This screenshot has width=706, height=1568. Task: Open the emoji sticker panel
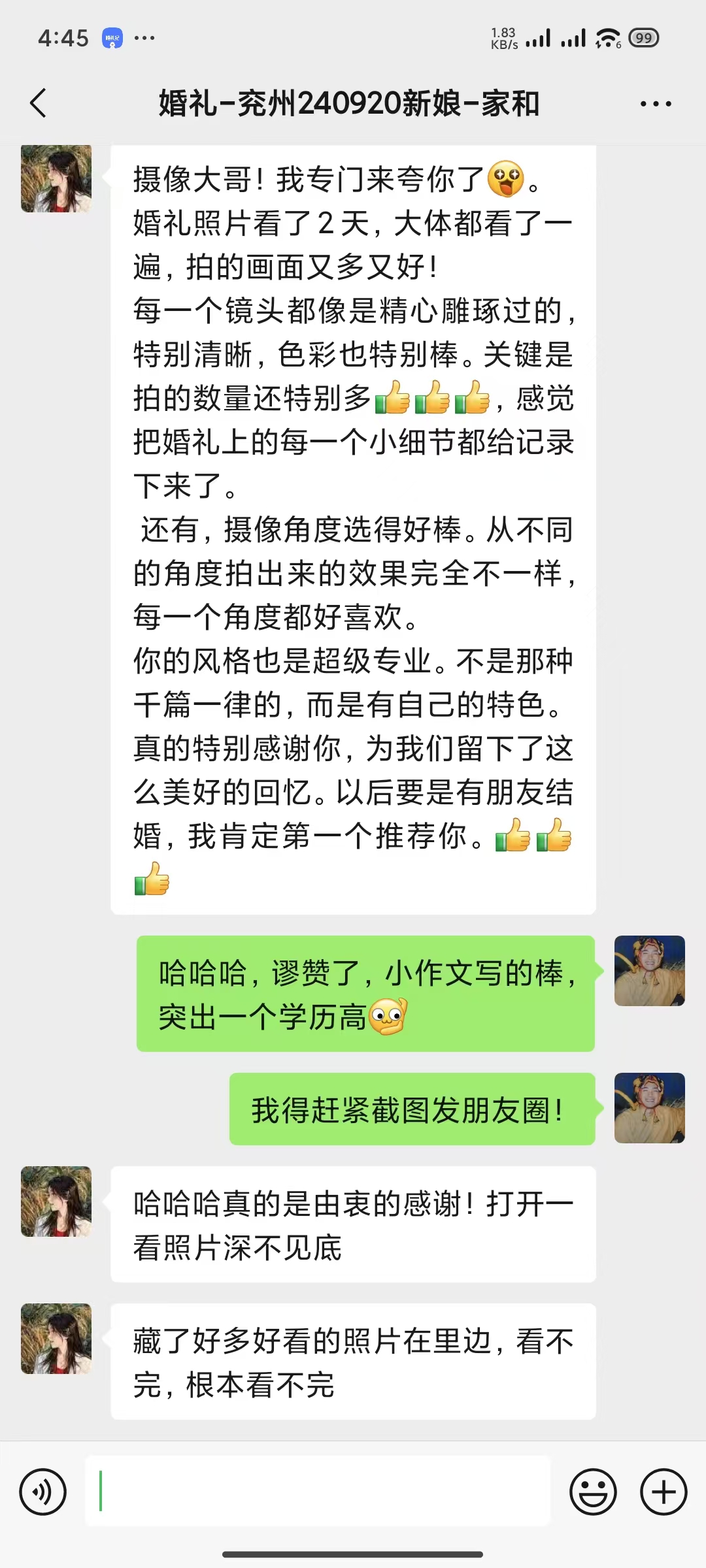pyautogui.click(x=593, y=1492)
